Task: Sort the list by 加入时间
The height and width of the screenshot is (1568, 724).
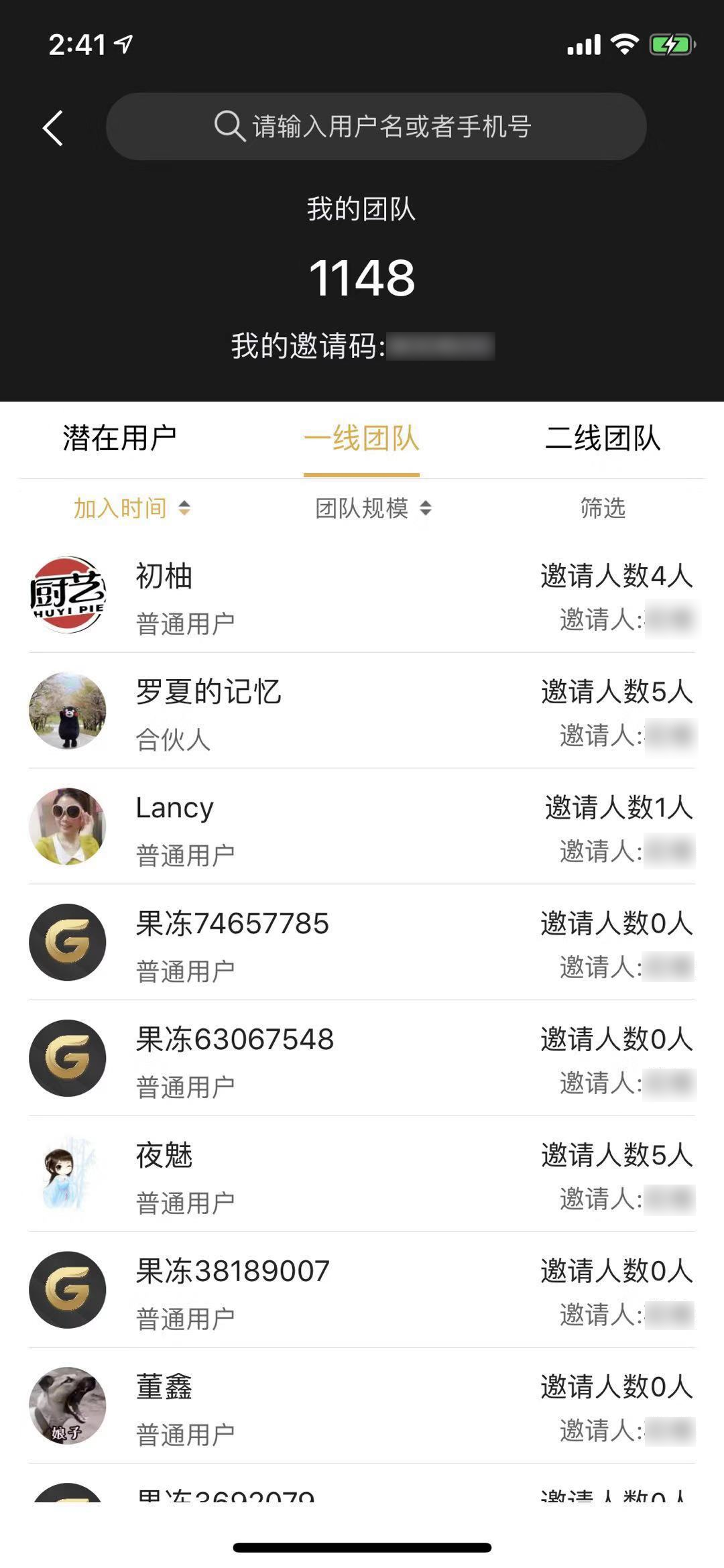Action: pyautogui.click(x=131, y=508)
